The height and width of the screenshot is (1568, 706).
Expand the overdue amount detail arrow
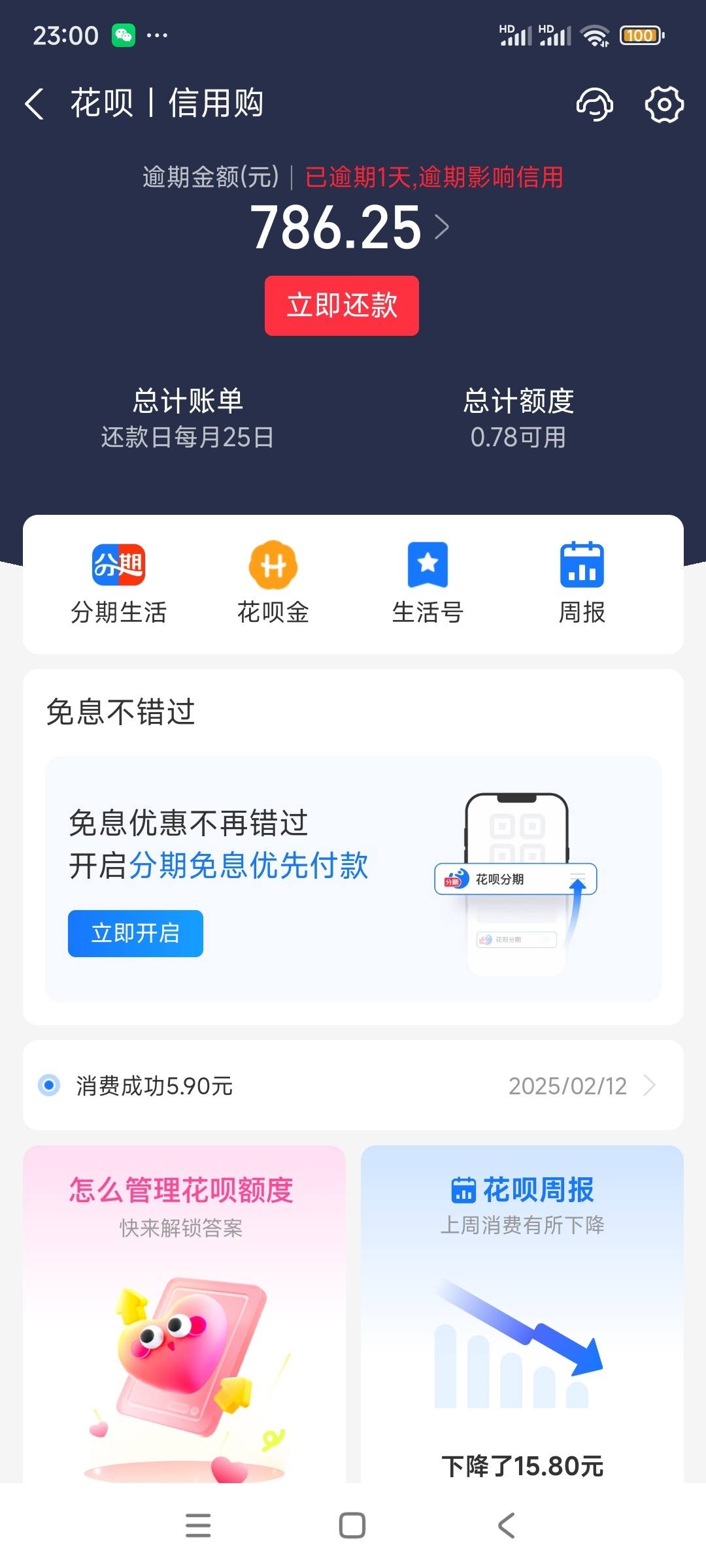coord(445,227)
